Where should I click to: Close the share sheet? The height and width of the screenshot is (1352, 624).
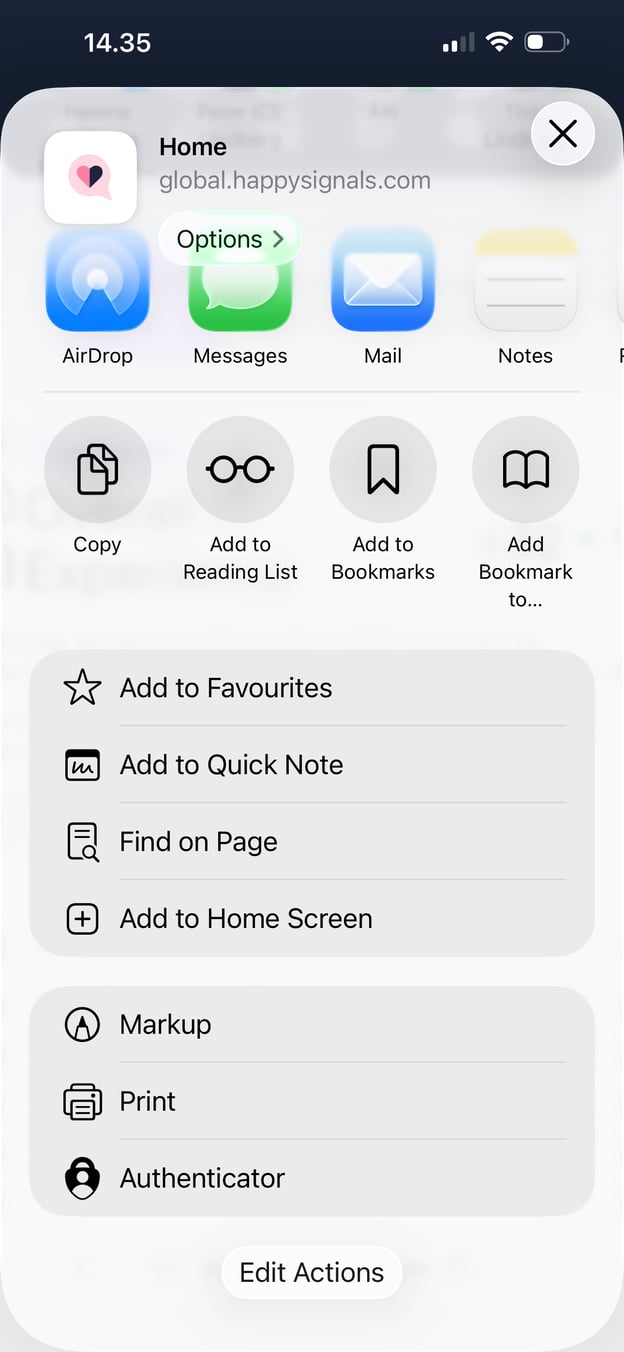(562, 133)
